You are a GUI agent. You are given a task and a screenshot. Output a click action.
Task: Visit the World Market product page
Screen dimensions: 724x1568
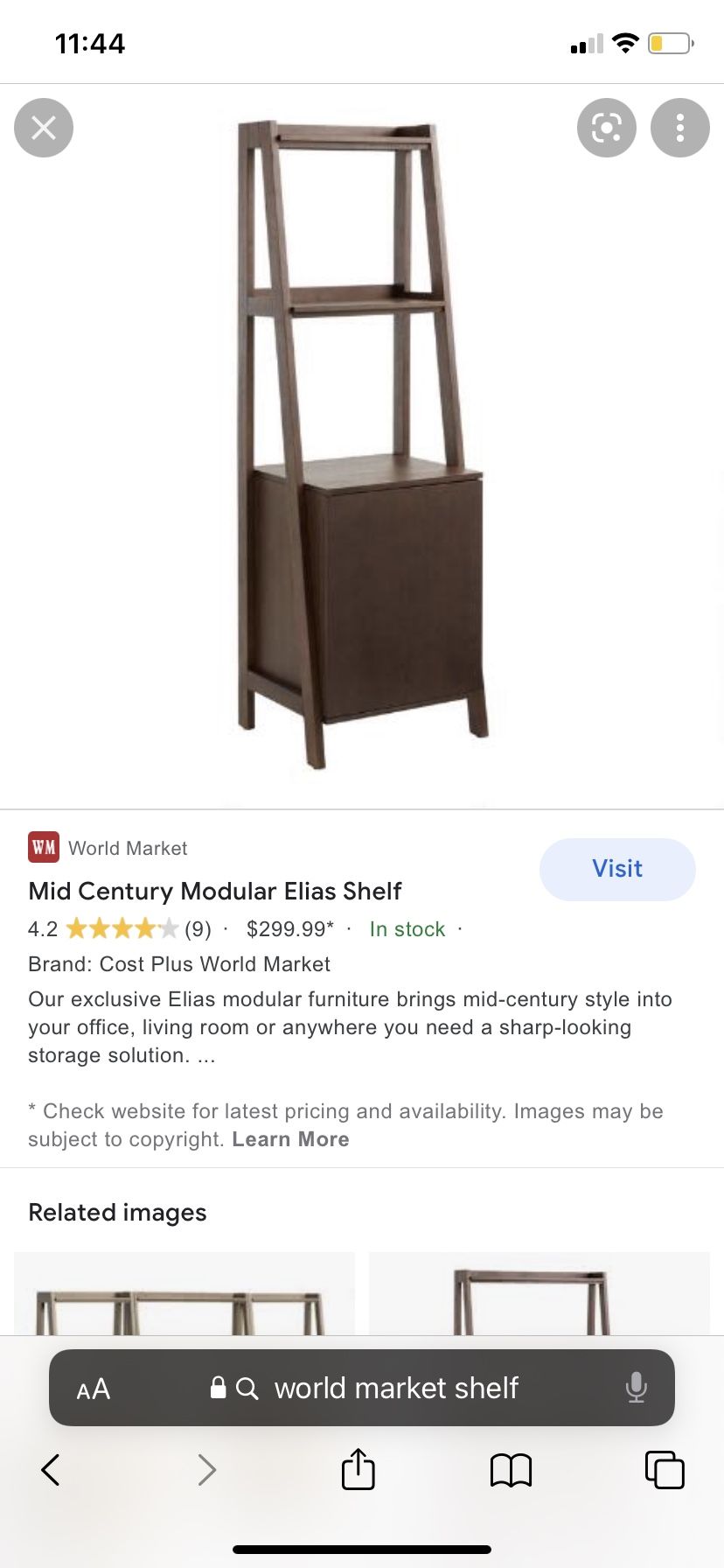617,869
